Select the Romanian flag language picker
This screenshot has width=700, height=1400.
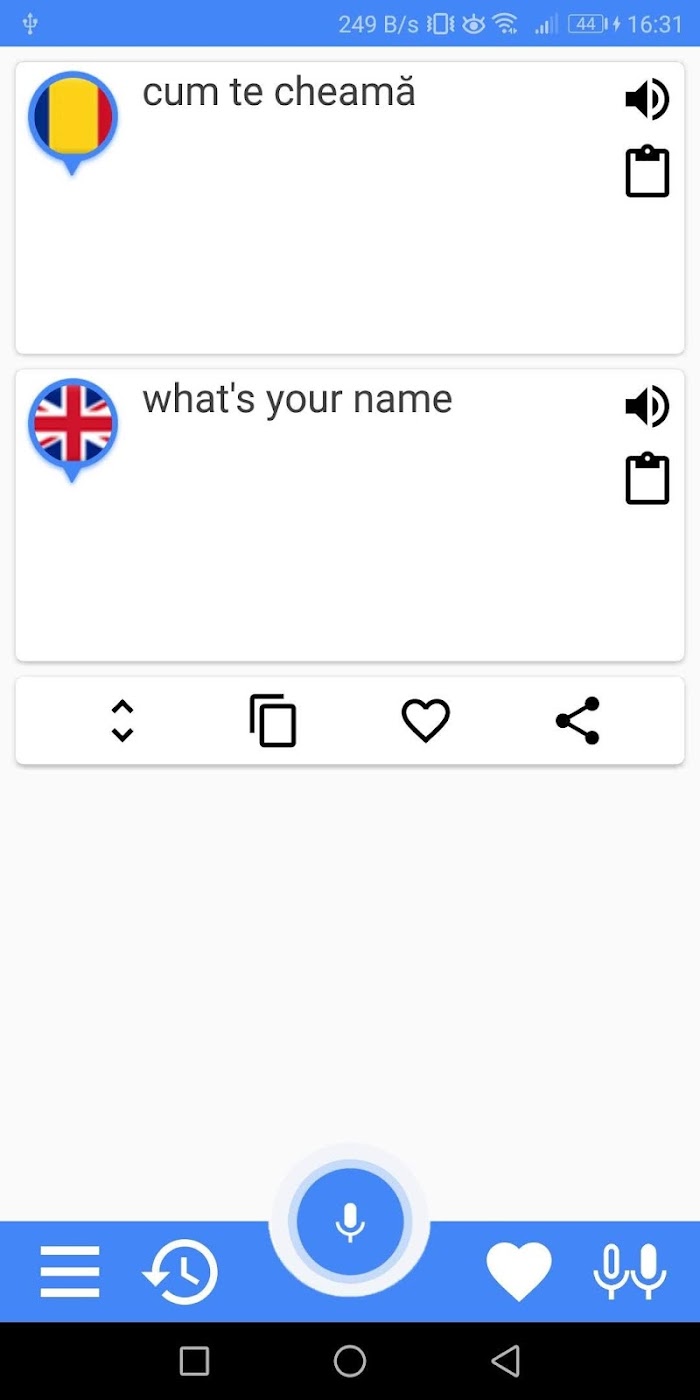[x=72, y=122]
